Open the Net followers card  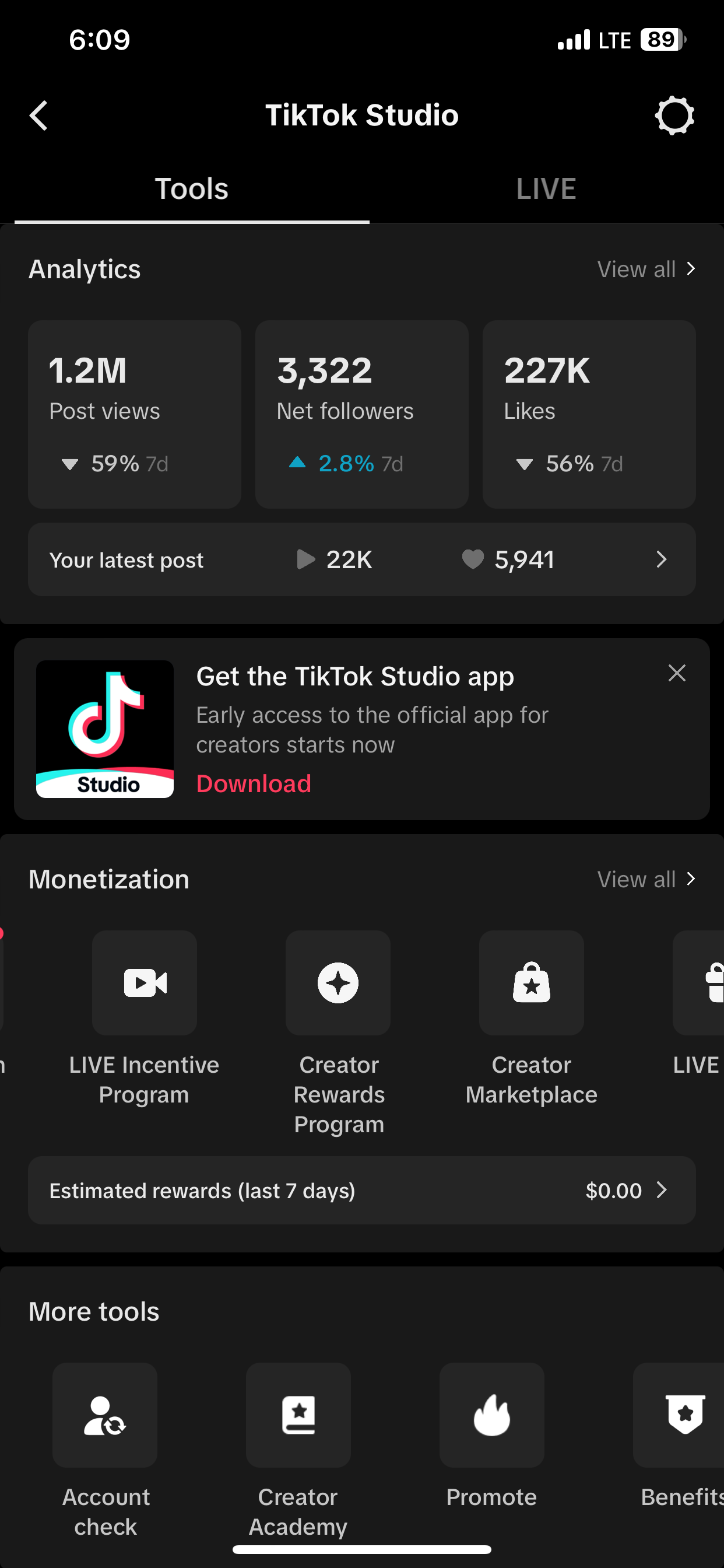361,414
